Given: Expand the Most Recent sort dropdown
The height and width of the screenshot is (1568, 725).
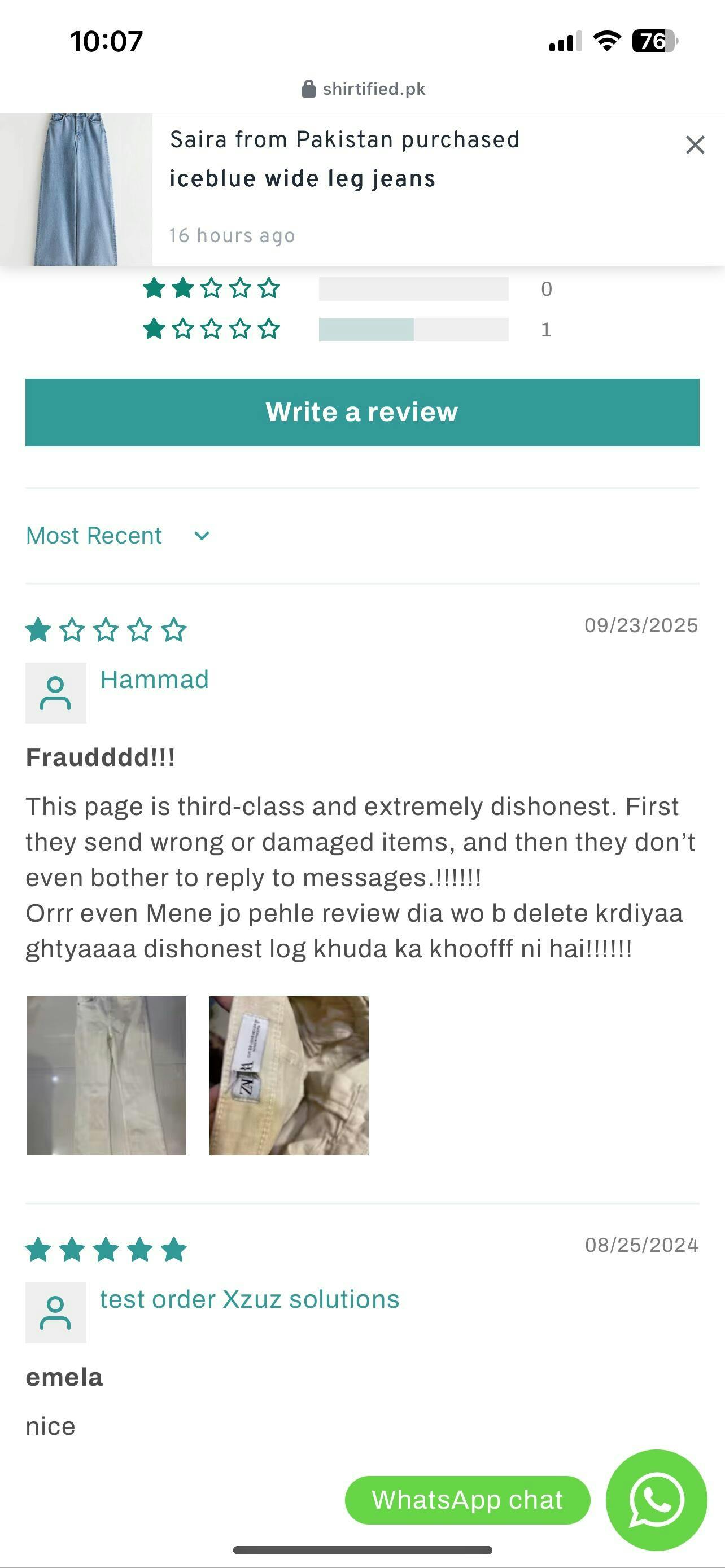Looking at the screenshot, I should coord(118,536).
